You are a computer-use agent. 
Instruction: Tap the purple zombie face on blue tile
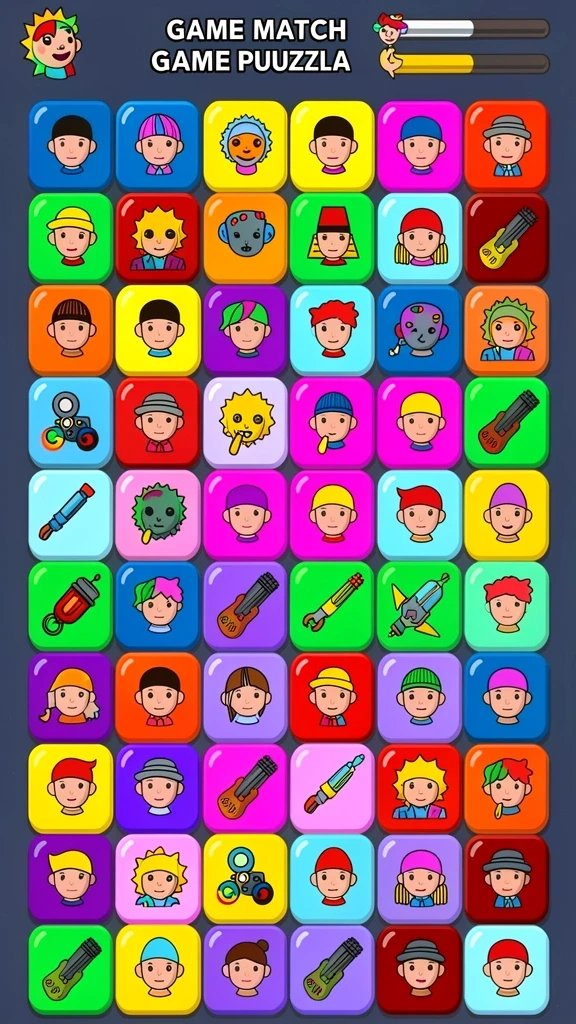tap(420, 330)
